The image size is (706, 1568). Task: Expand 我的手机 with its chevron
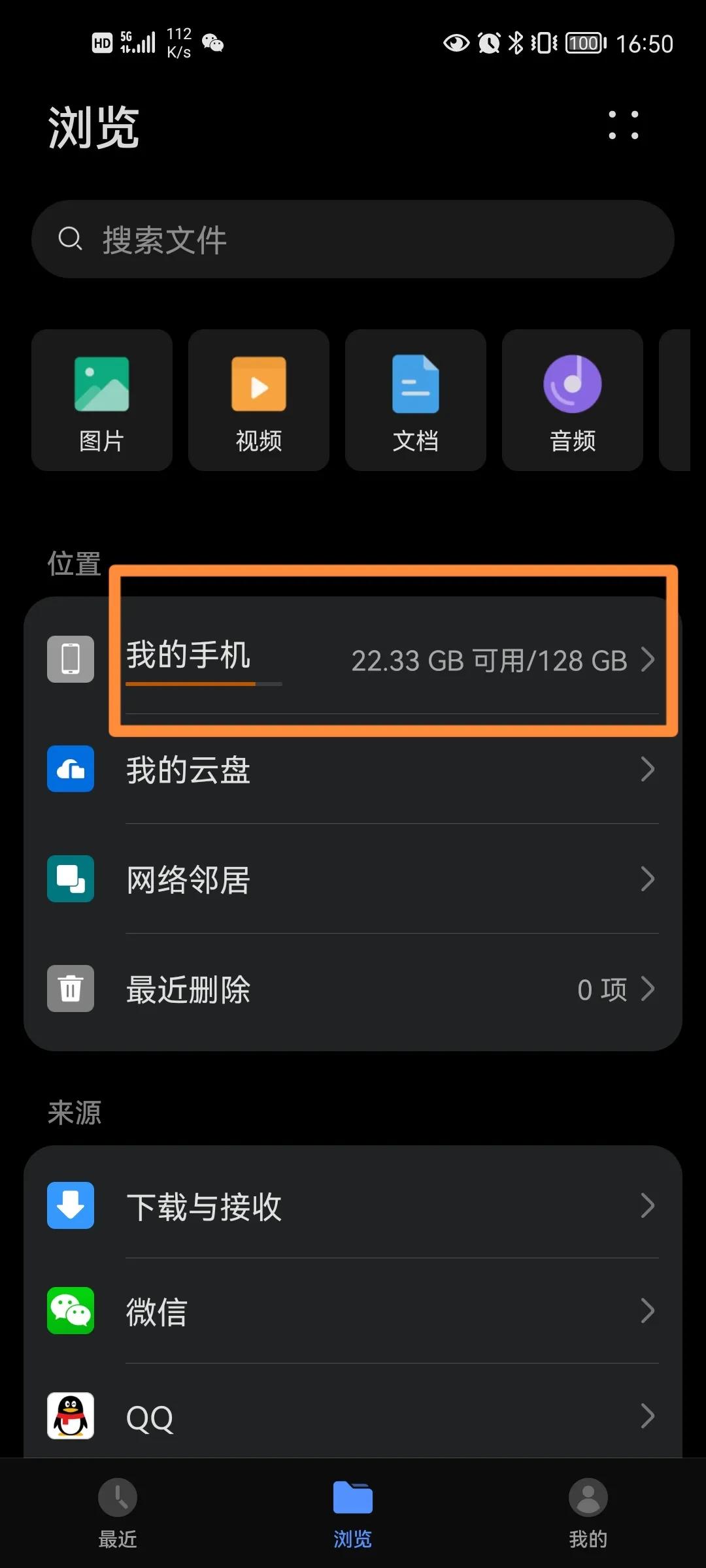[x=648, y=661]
